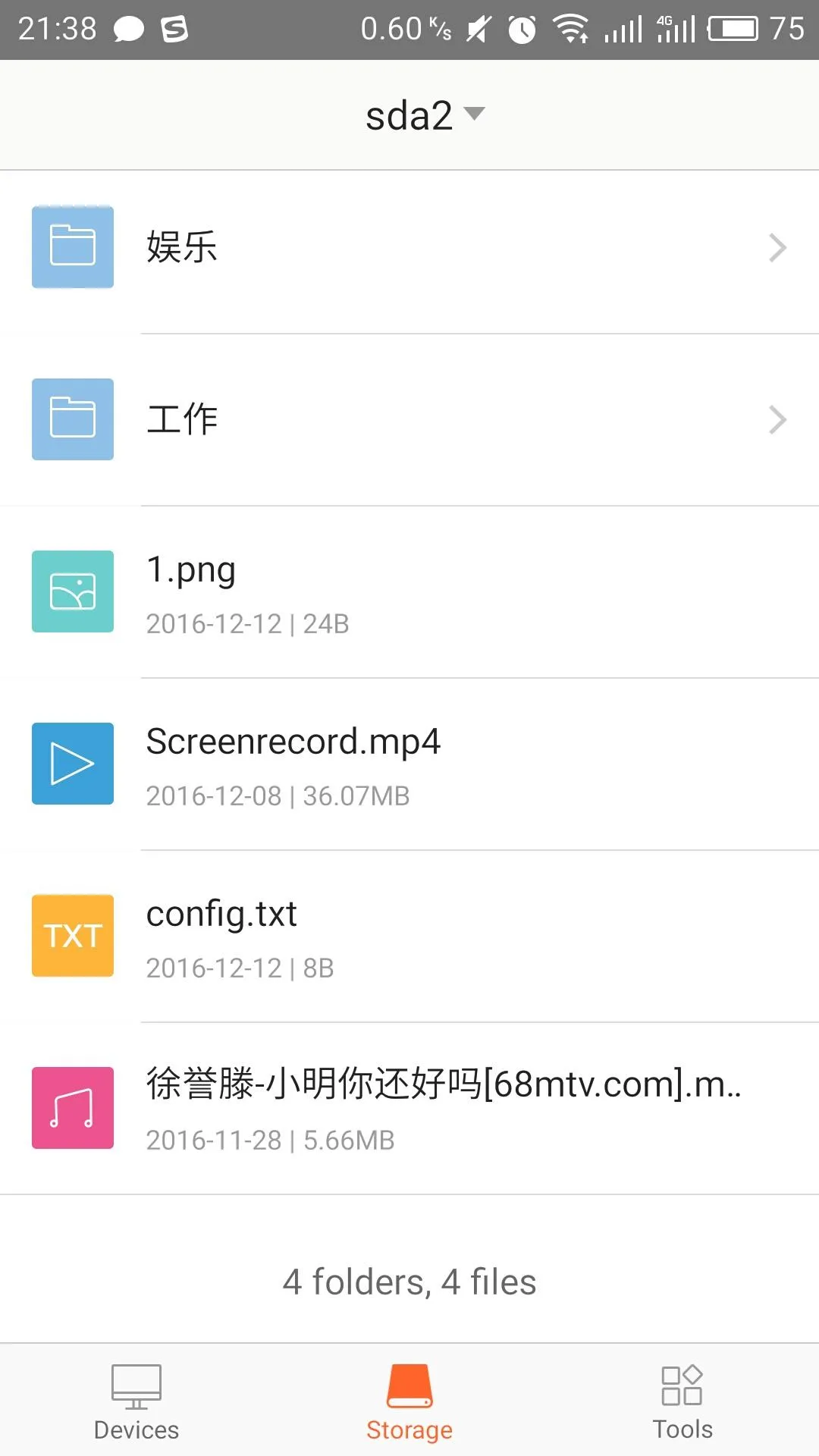Open the 娱乐 folder icon

[72, 247]
